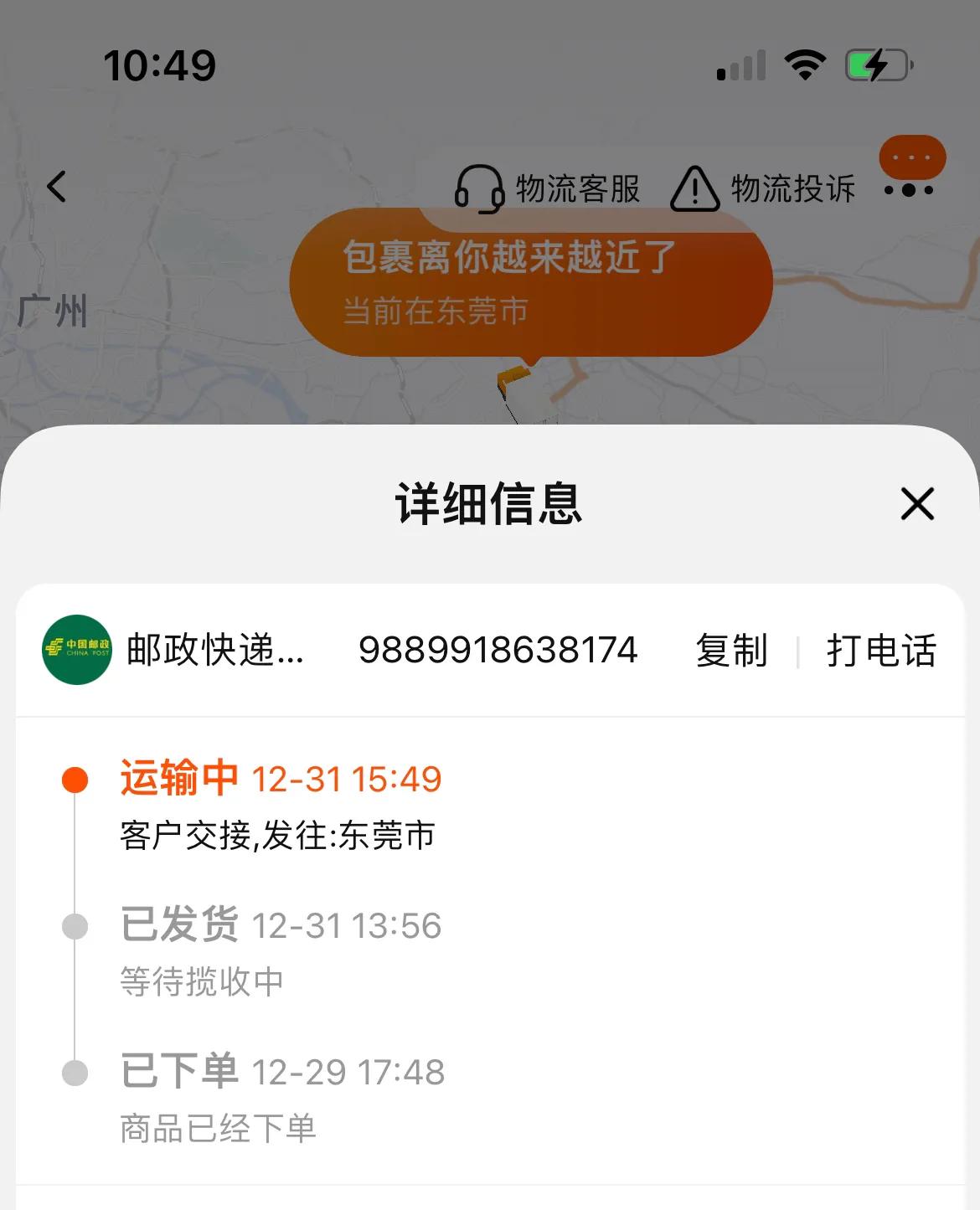The image size is (980, 1210).
Task: Tap the 广州 label on the map
Action: 52,308
